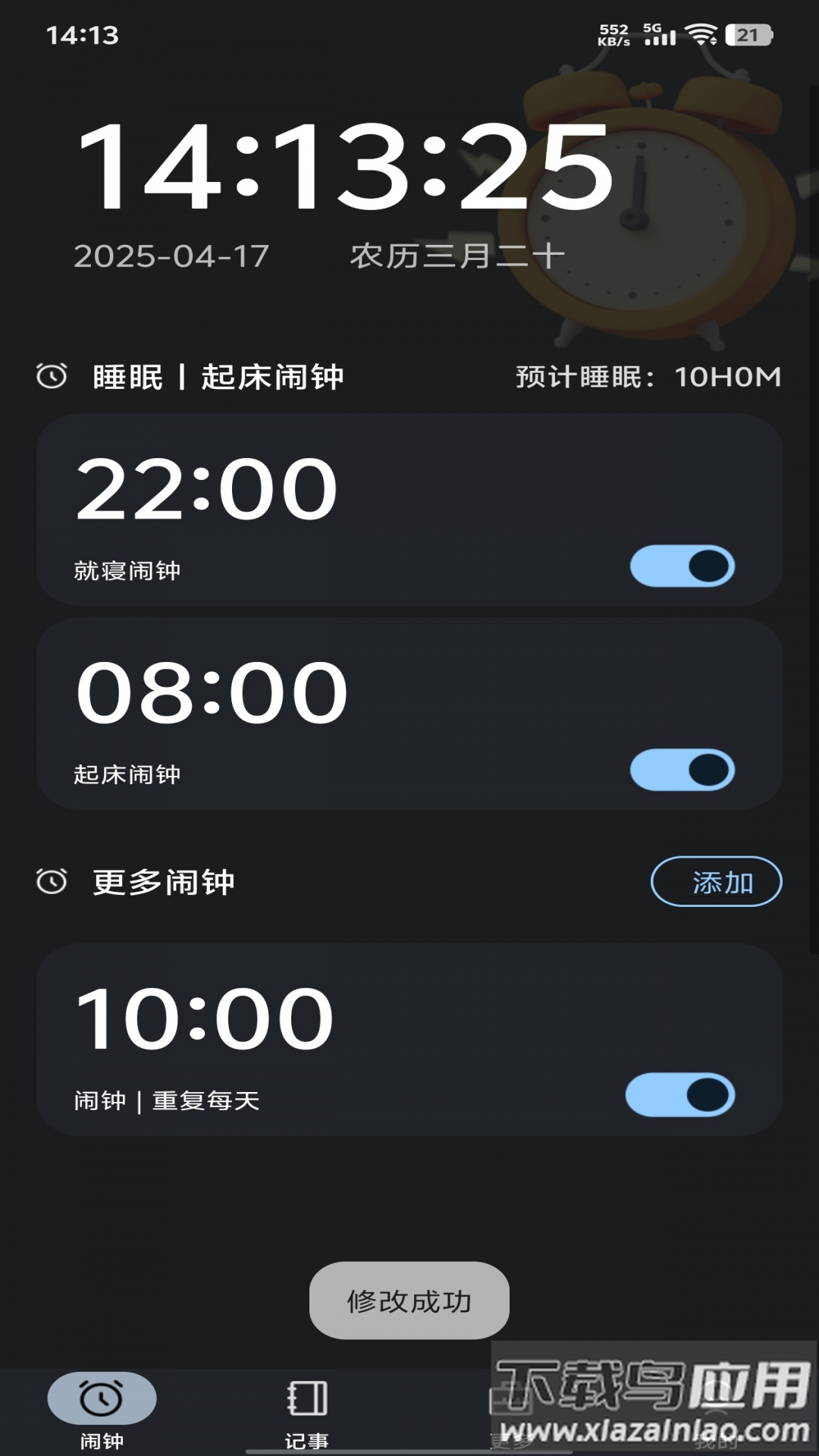Viewport: 819px width, 1456px height.
Task: Click 添加 to add a new alarm
Action: 717,882
